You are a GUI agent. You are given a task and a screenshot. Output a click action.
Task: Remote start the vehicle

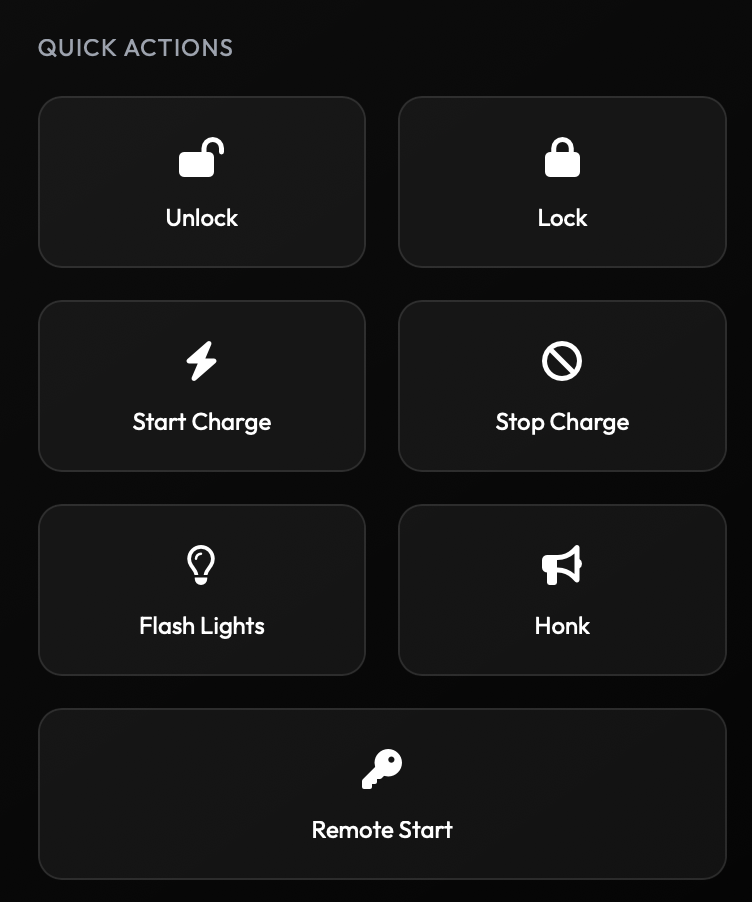[x=382, y=793]
